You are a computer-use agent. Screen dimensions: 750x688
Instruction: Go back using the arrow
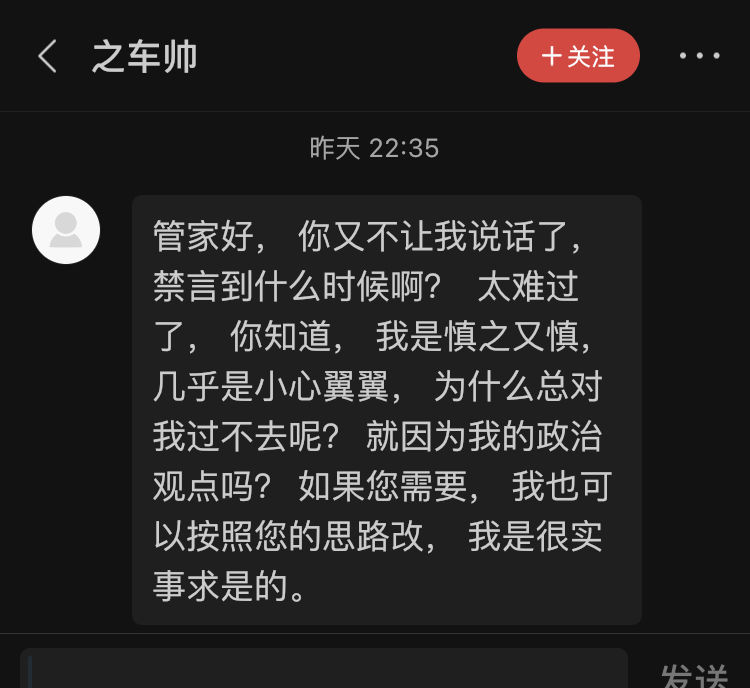coord(47,56)
